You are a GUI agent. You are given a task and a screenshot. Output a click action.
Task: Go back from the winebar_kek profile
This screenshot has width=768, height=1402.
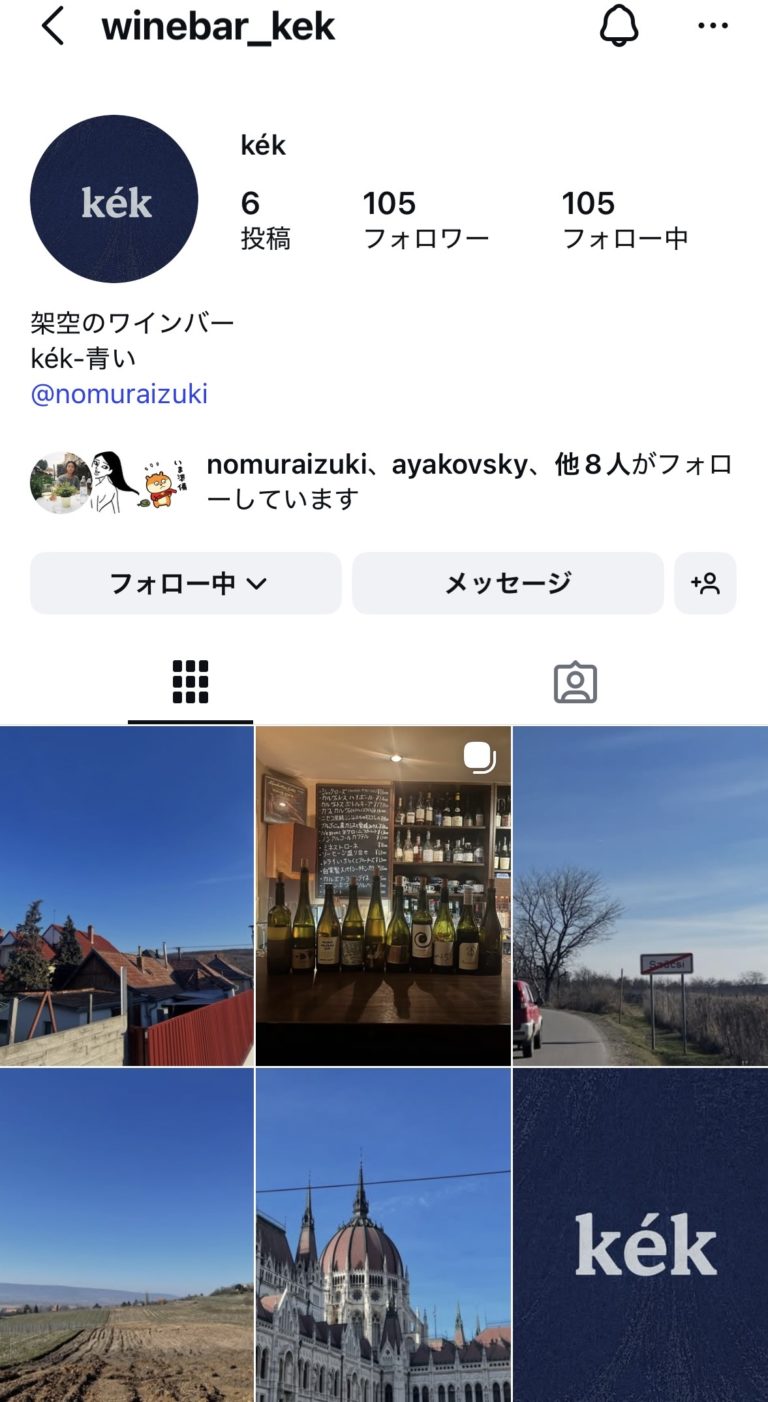pyautogui.click(x=53, y=27)
